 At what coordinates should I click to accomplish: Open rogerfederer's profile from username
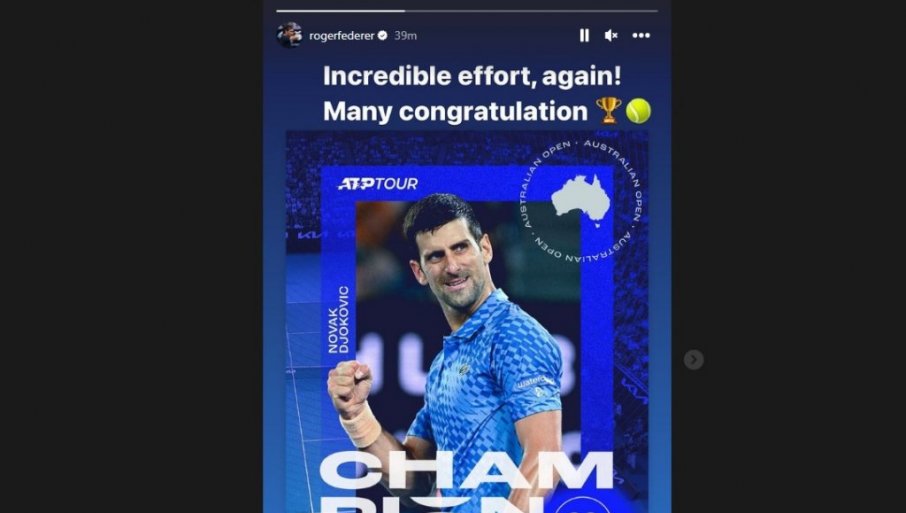[340, 35]
